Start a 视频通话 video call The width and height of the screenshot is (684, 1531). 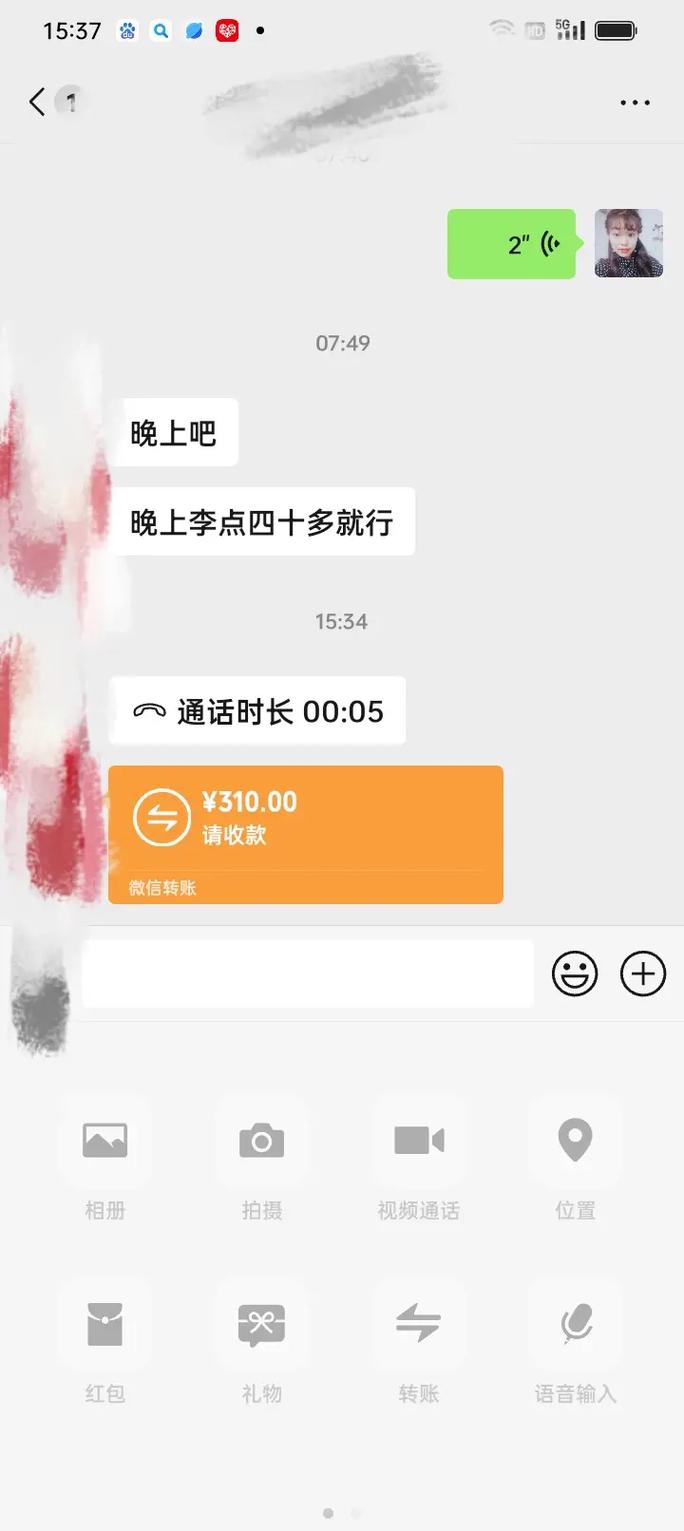[x=418, y=1141]
